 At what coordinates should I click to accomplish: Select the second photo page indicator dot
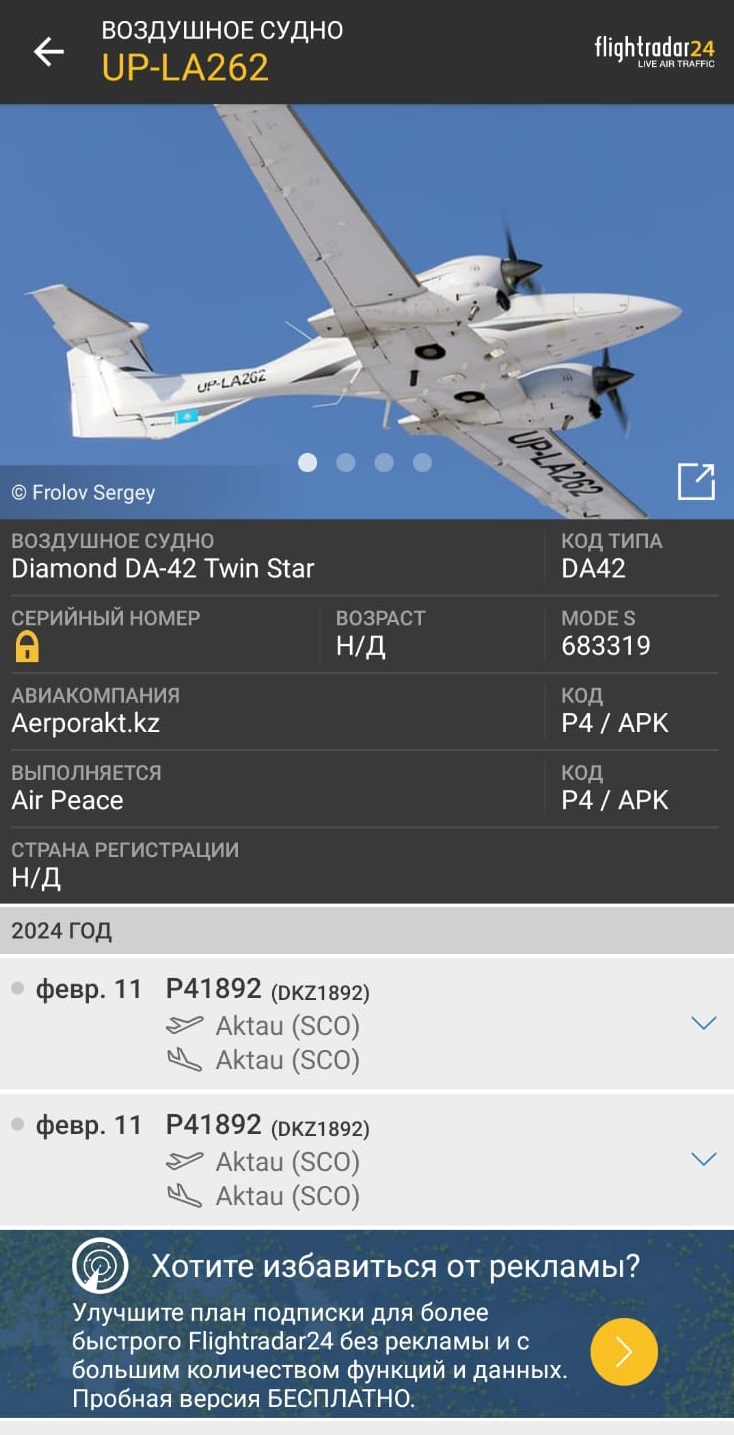[346, 462]
